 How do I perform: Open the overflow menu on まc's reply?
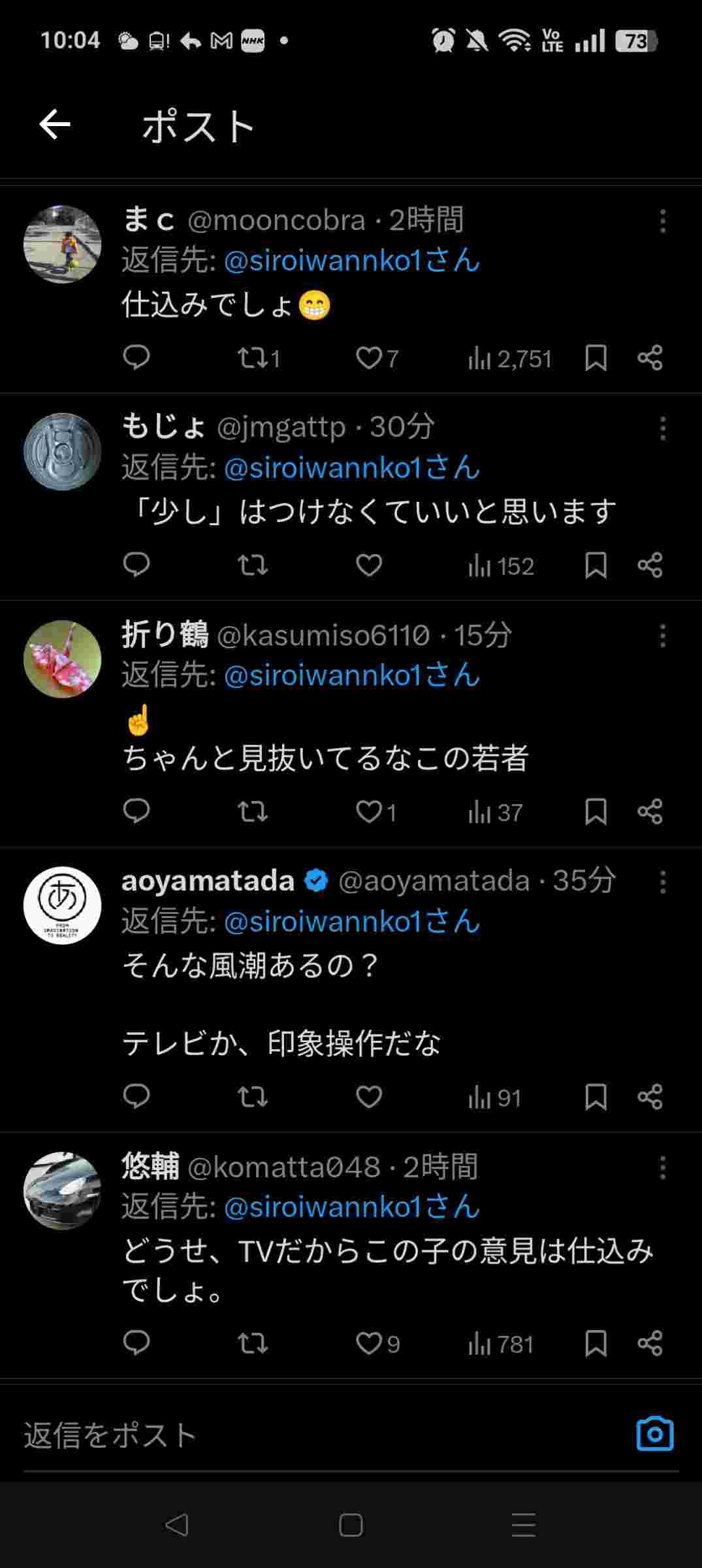click(x=662, y=221)
